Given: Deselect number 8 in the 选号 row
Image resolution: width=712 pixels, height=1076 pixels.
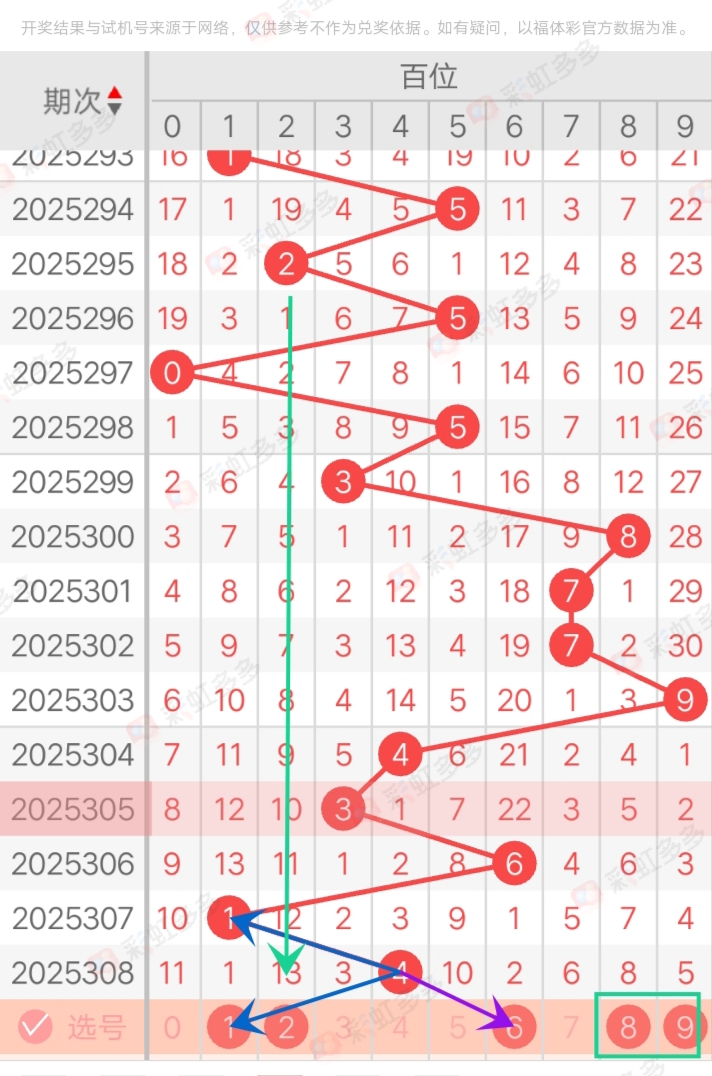Looking at the screenshot, I should tap(628, 1027).
